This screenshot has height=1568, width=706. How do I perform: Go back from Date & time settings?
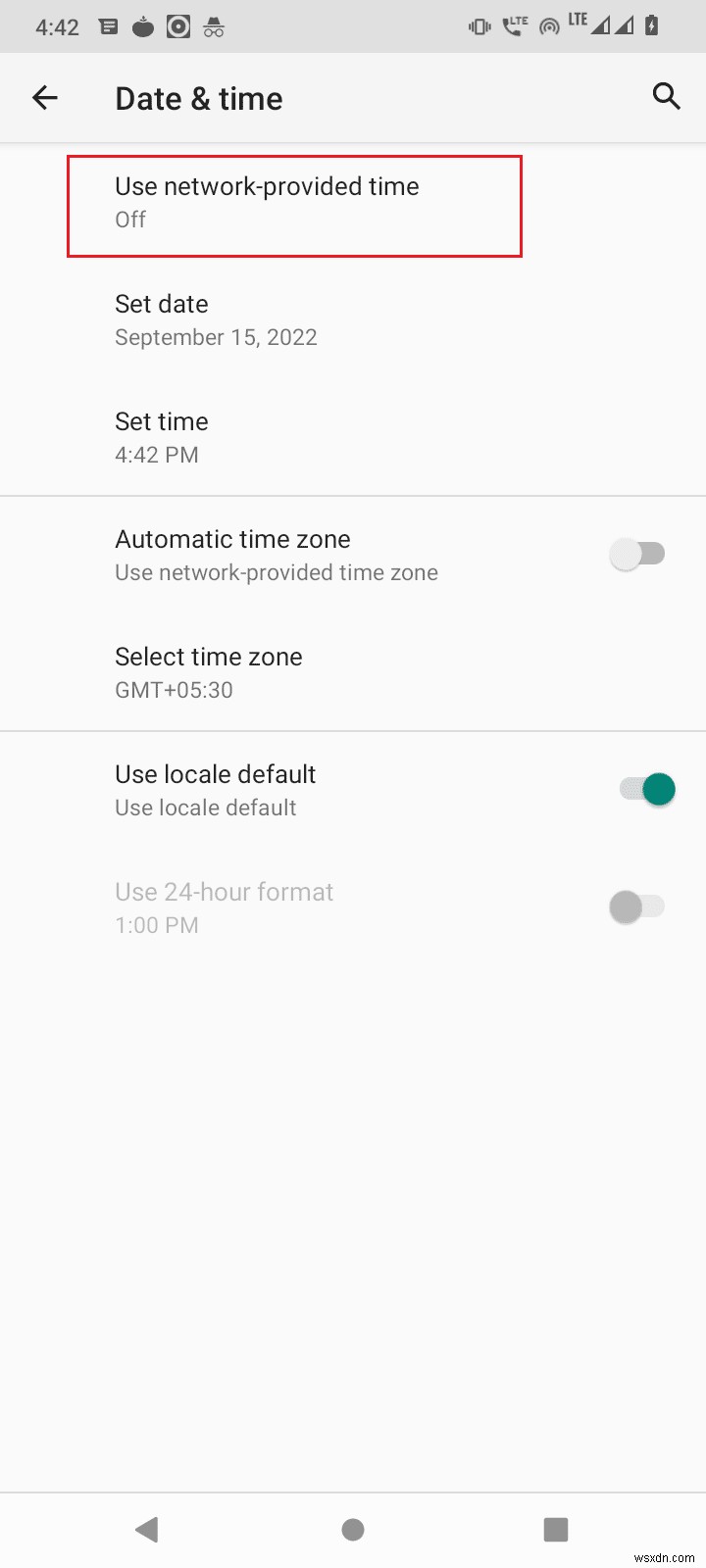(45, 97)
